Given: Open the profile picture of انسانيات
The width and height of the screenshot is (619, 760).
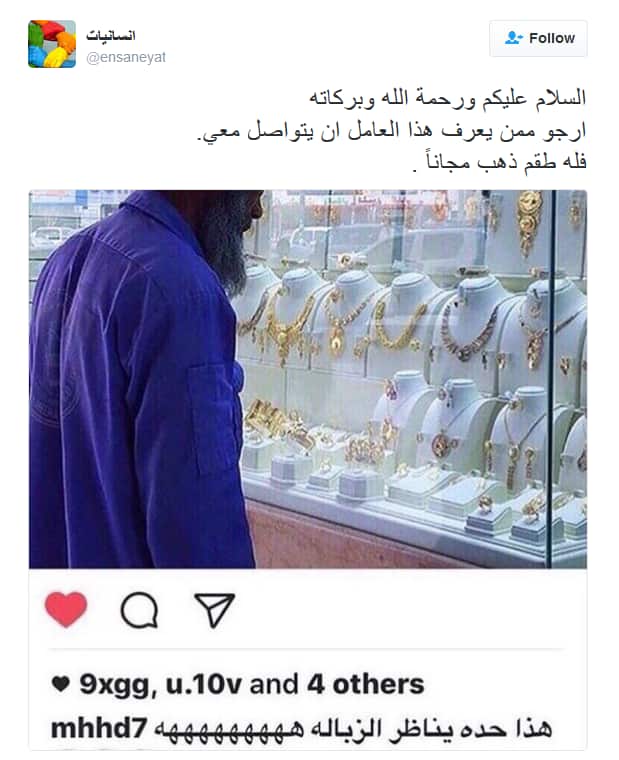Looking at the screenshot, I should (52, 44).
